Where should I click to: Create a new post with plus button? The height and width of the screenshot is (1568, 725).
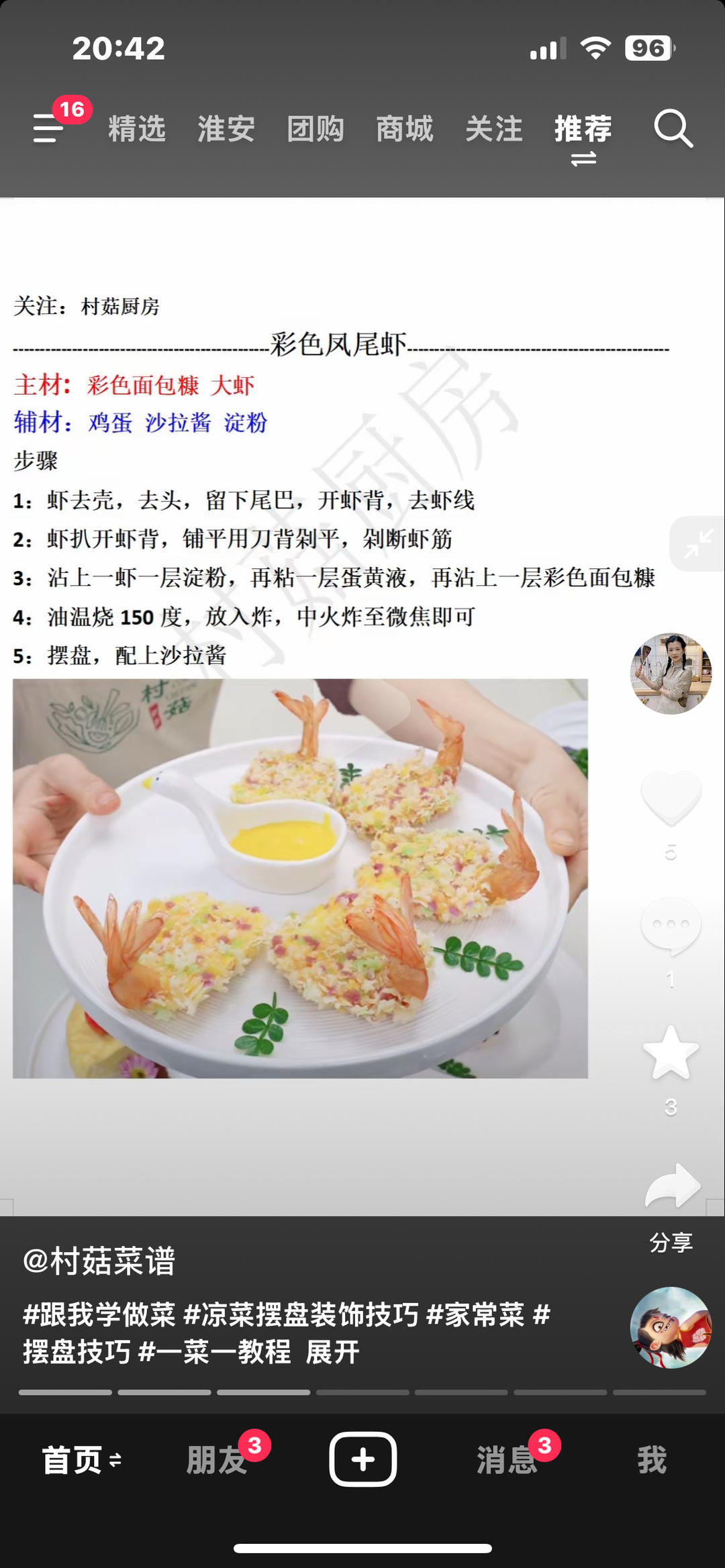[x=362, y=1459]
